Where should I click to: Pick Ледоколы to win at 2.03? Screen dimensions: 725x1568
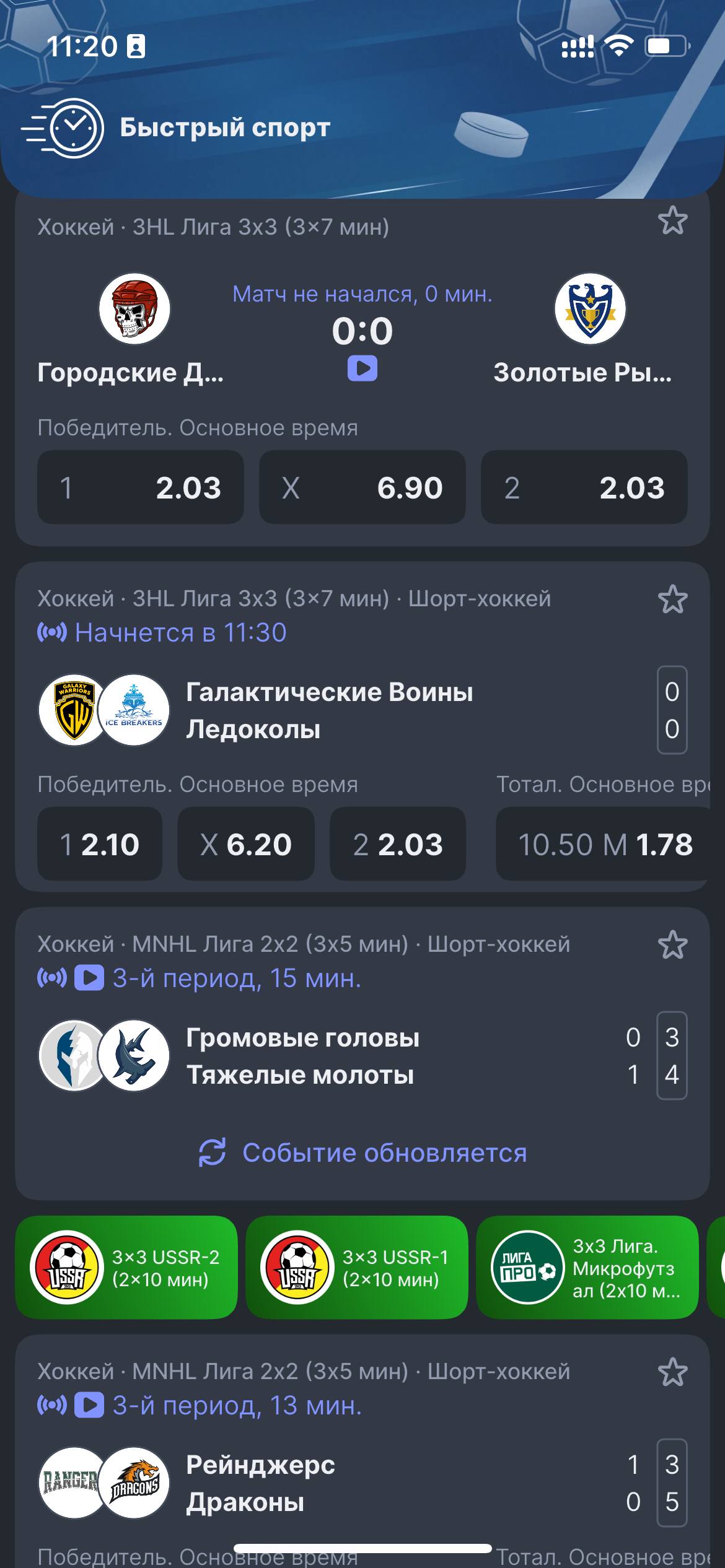(x=397, y=844)
